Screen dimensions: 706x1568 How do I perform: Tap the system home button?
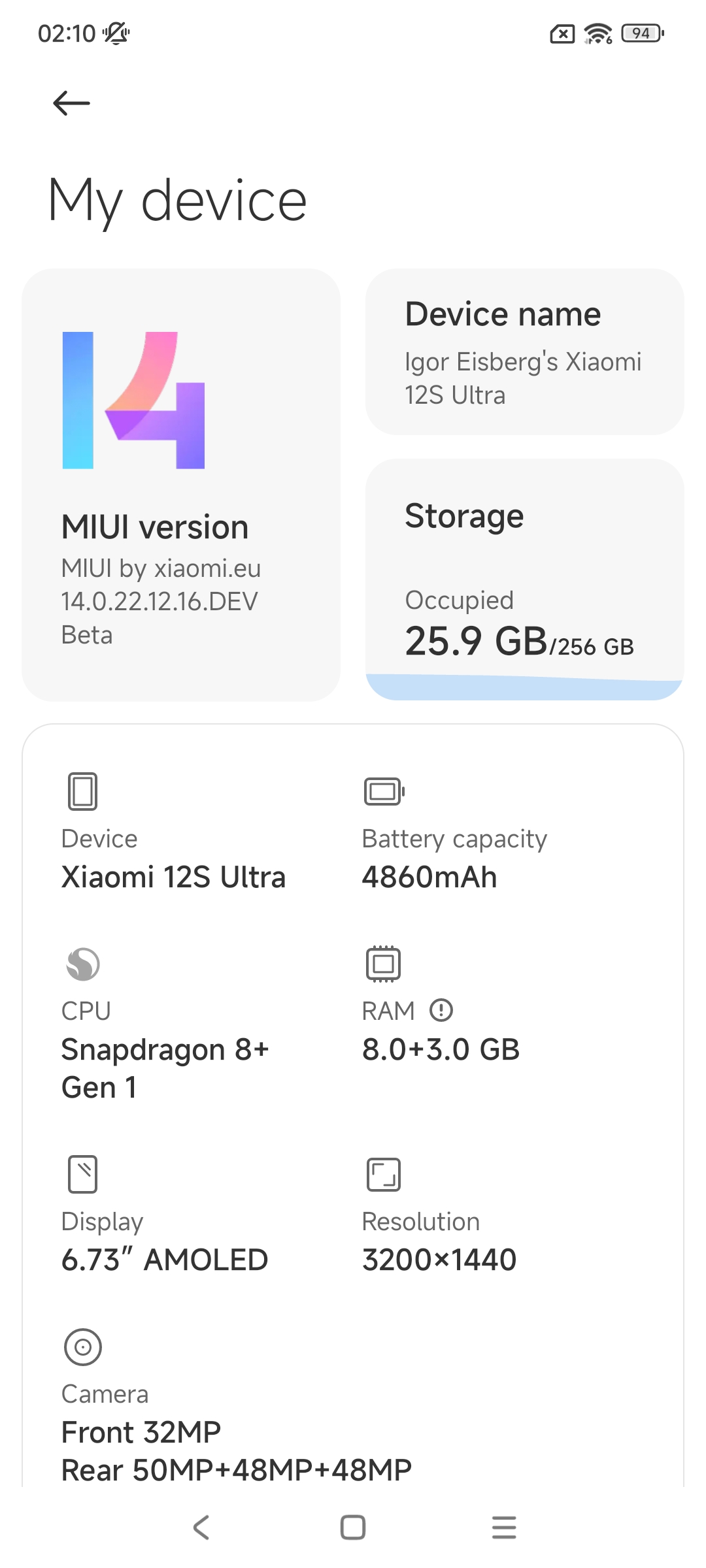point(353,1527)
